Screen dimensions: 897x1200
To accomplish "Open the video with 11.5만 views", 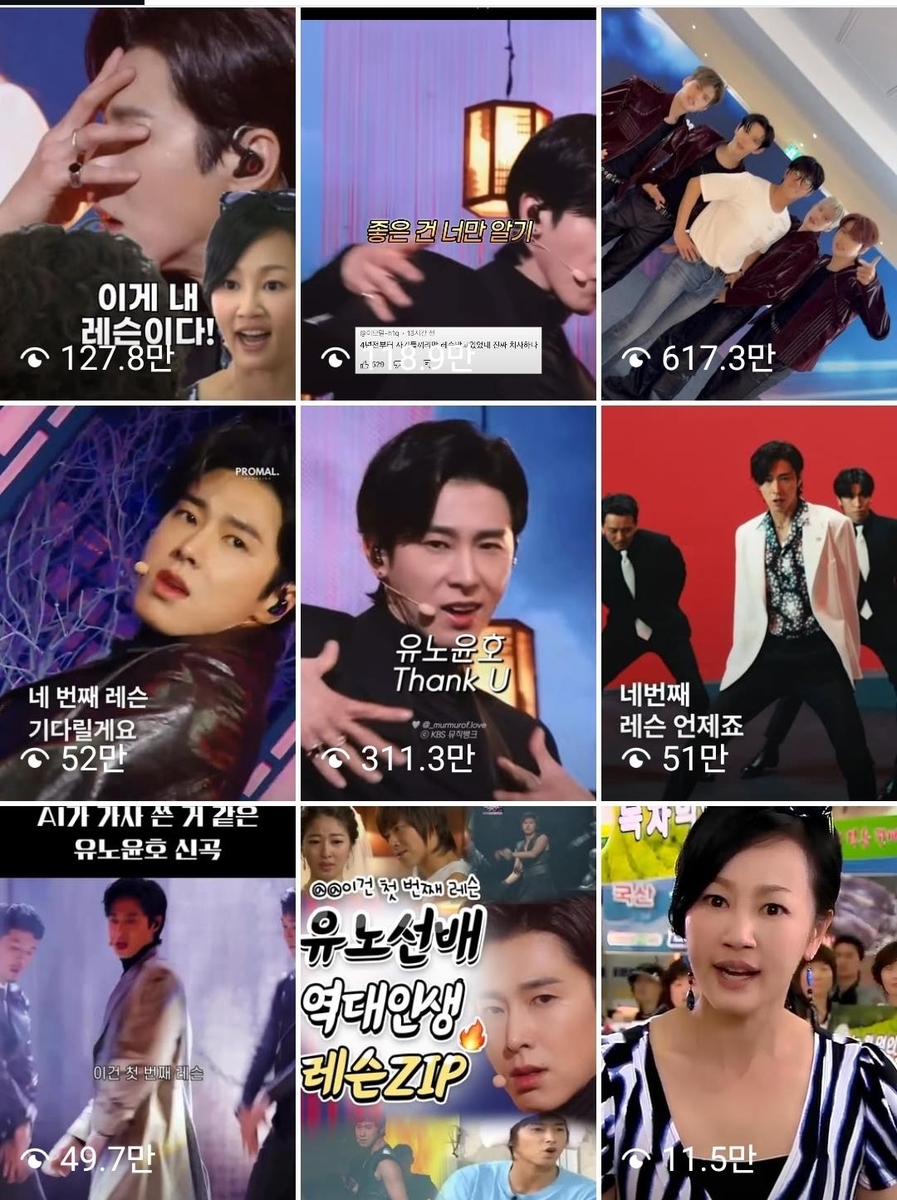I will [x=748, y=1002].
